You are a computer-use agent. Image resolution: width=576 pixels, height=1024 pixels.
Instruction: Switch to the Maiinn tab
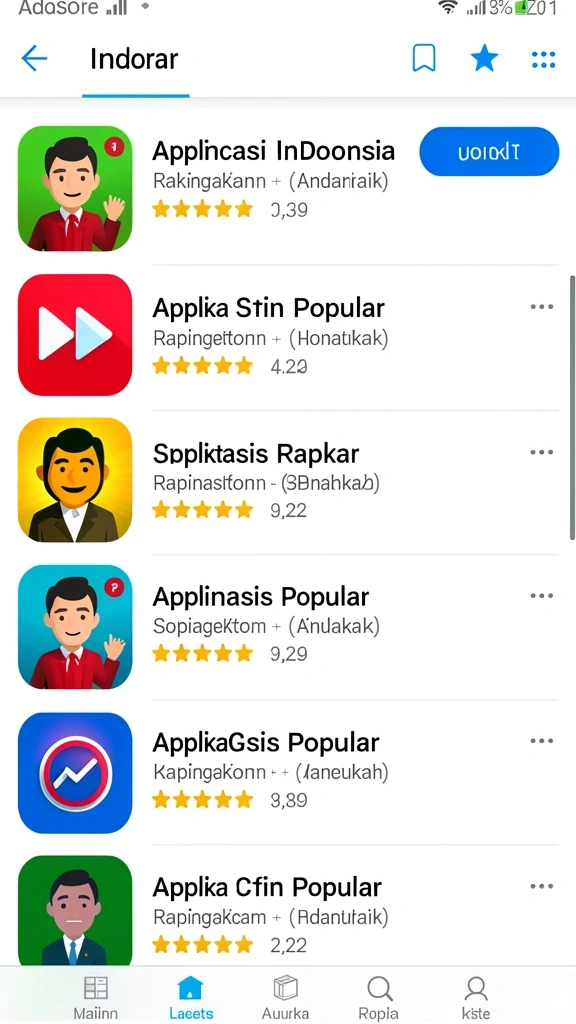(95, 997)
